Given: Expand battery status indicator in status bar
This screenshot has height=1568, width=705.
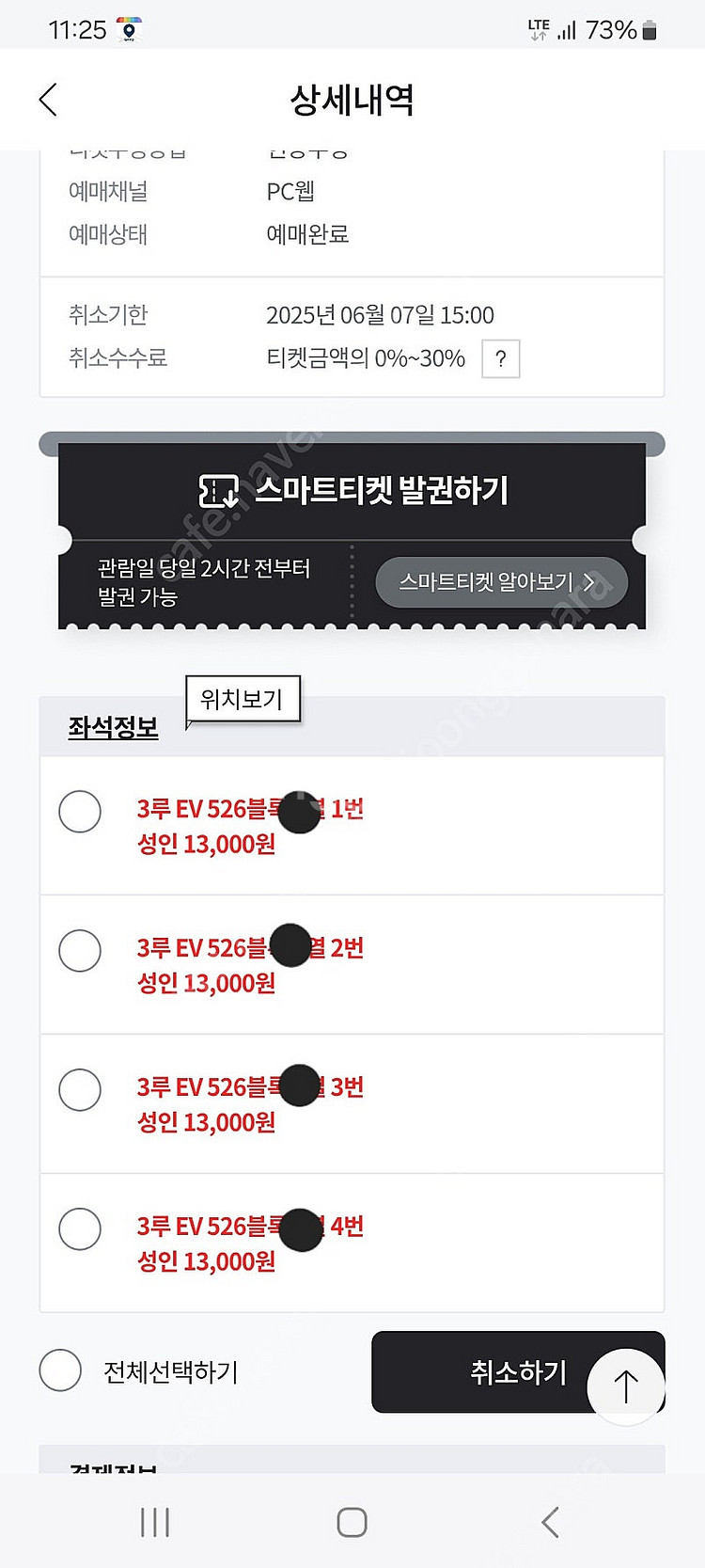Looking at the screenshot, I should (647, 29).
